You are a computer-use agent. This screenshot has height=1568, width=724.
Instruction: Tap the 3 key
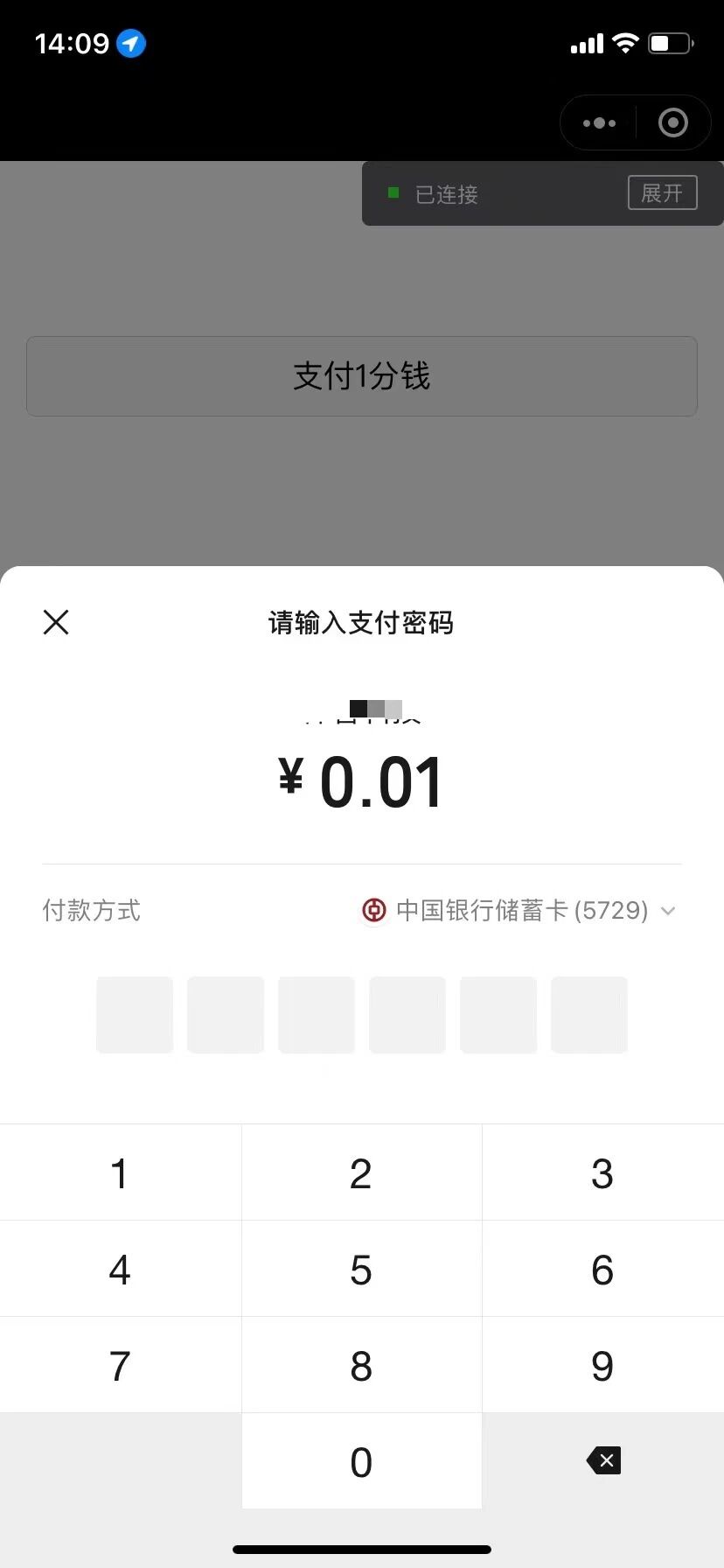coord(603,1172)
